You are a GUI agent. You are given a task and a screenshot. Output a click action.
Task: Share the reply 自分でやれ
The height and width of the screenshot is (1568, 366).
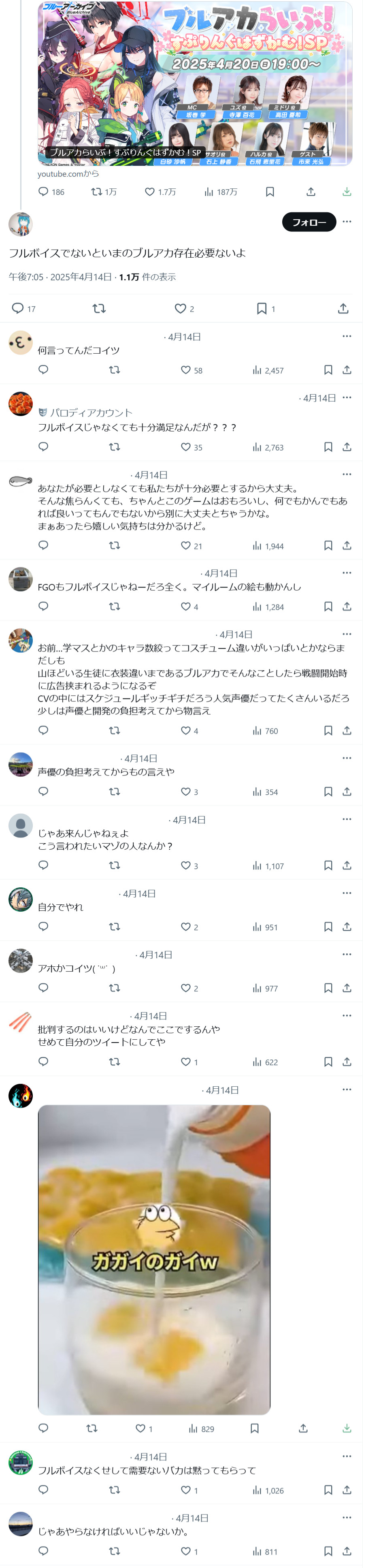(347, 927)
